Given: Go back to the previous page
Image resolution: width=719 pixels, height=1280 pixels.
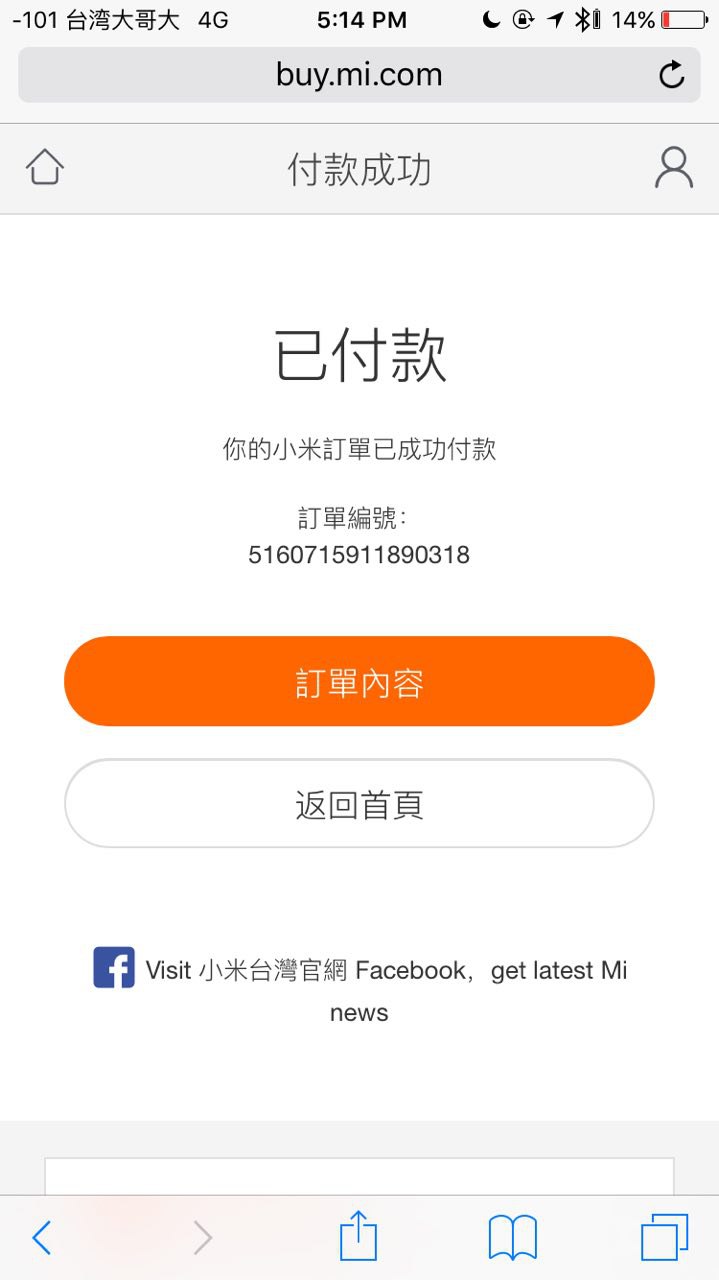Looking at the screenshot, I should coord(41,1238).
